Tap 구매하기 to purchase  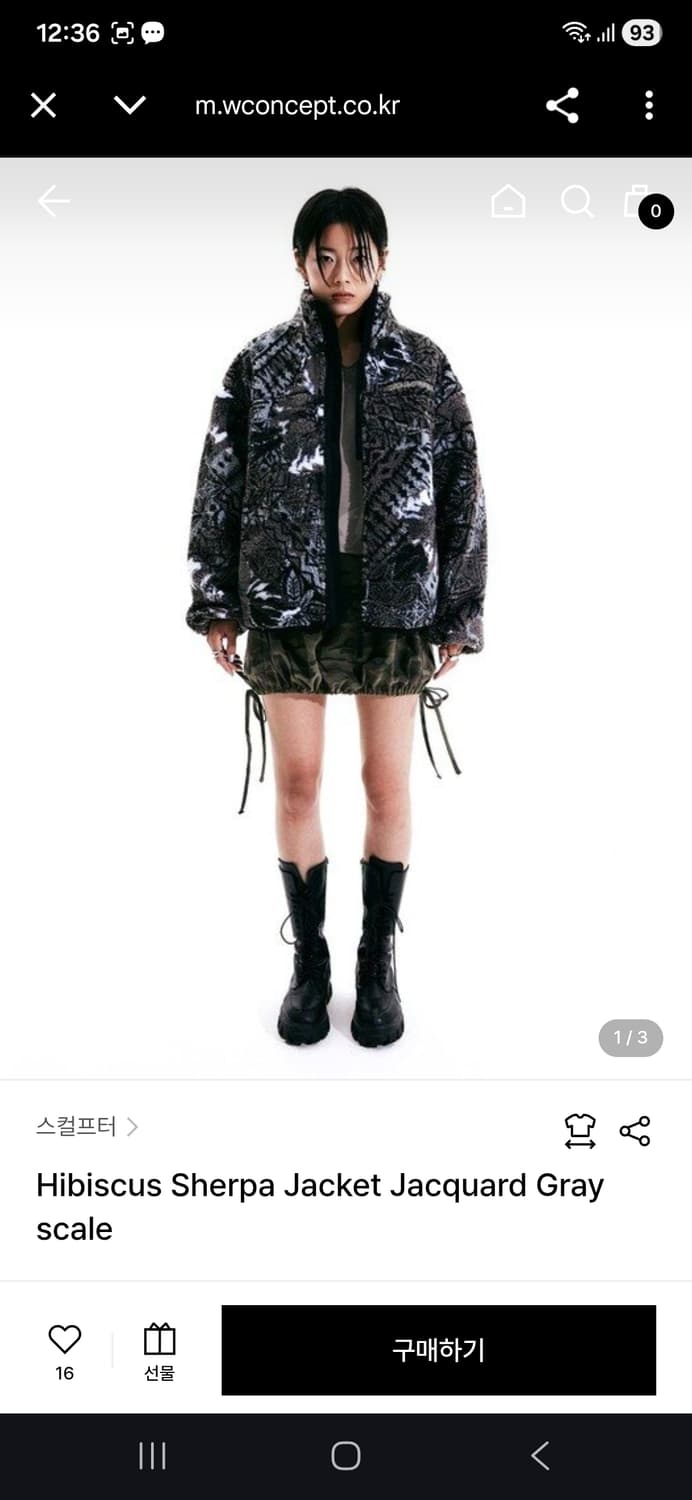[439, 1350]
